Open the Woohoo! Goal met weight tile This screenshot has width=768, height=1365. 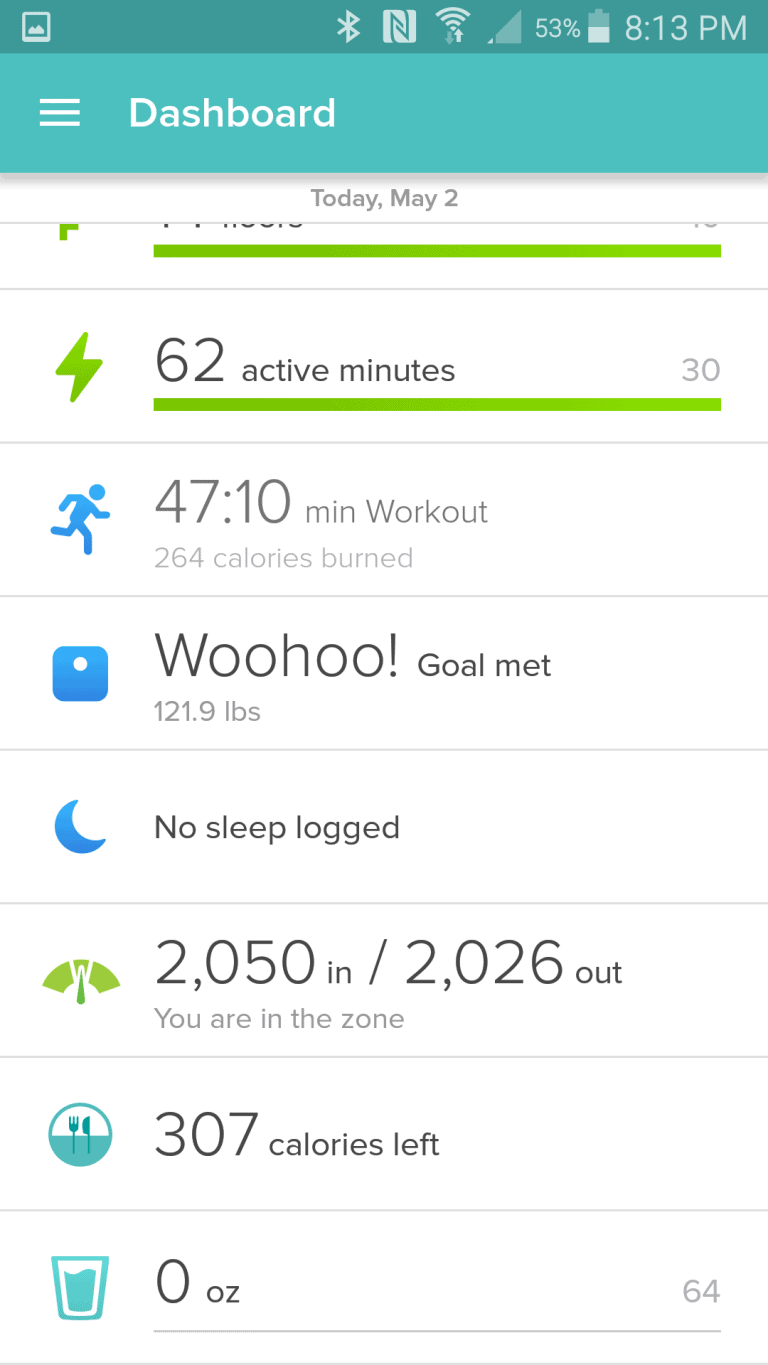[384, 674]
